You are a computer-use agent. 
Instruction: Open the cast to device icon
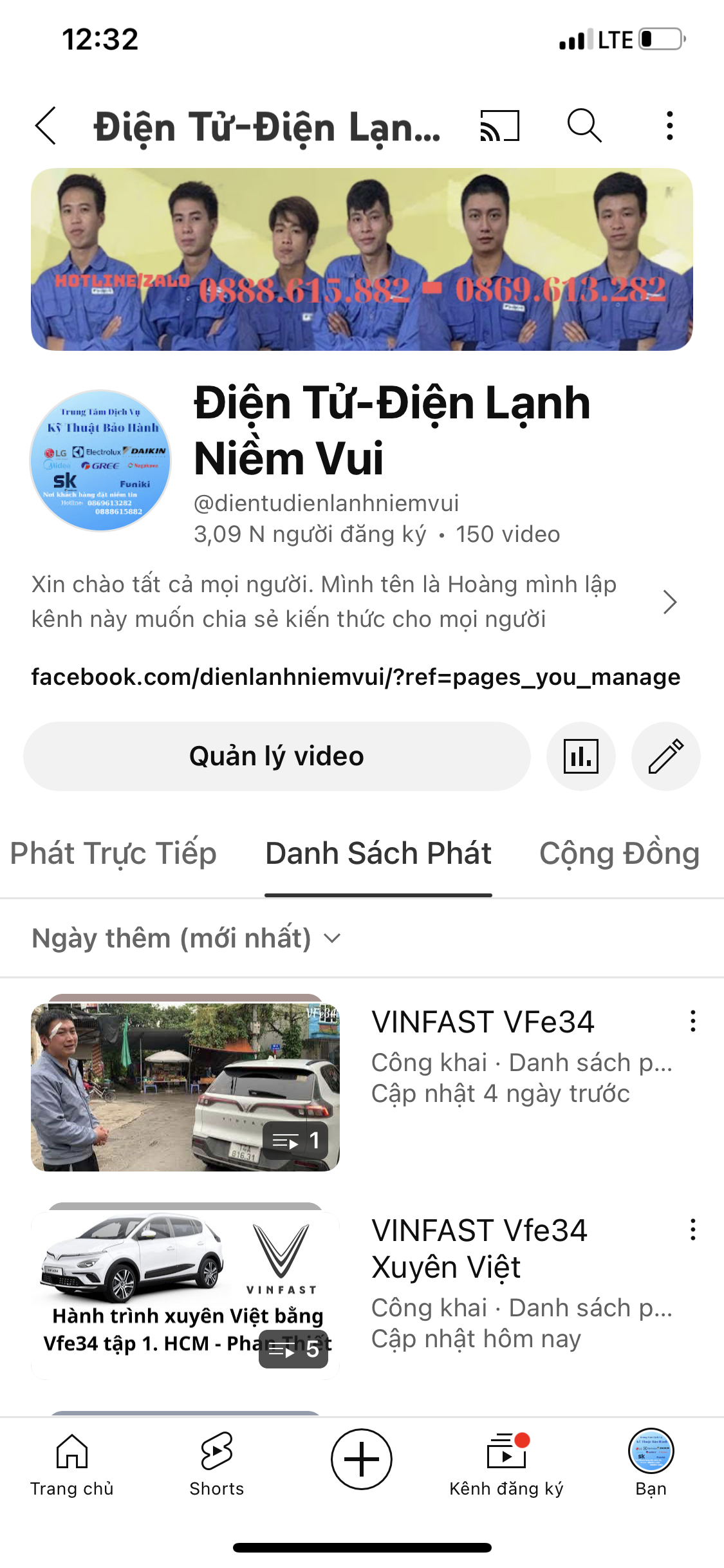pos(499,126)
